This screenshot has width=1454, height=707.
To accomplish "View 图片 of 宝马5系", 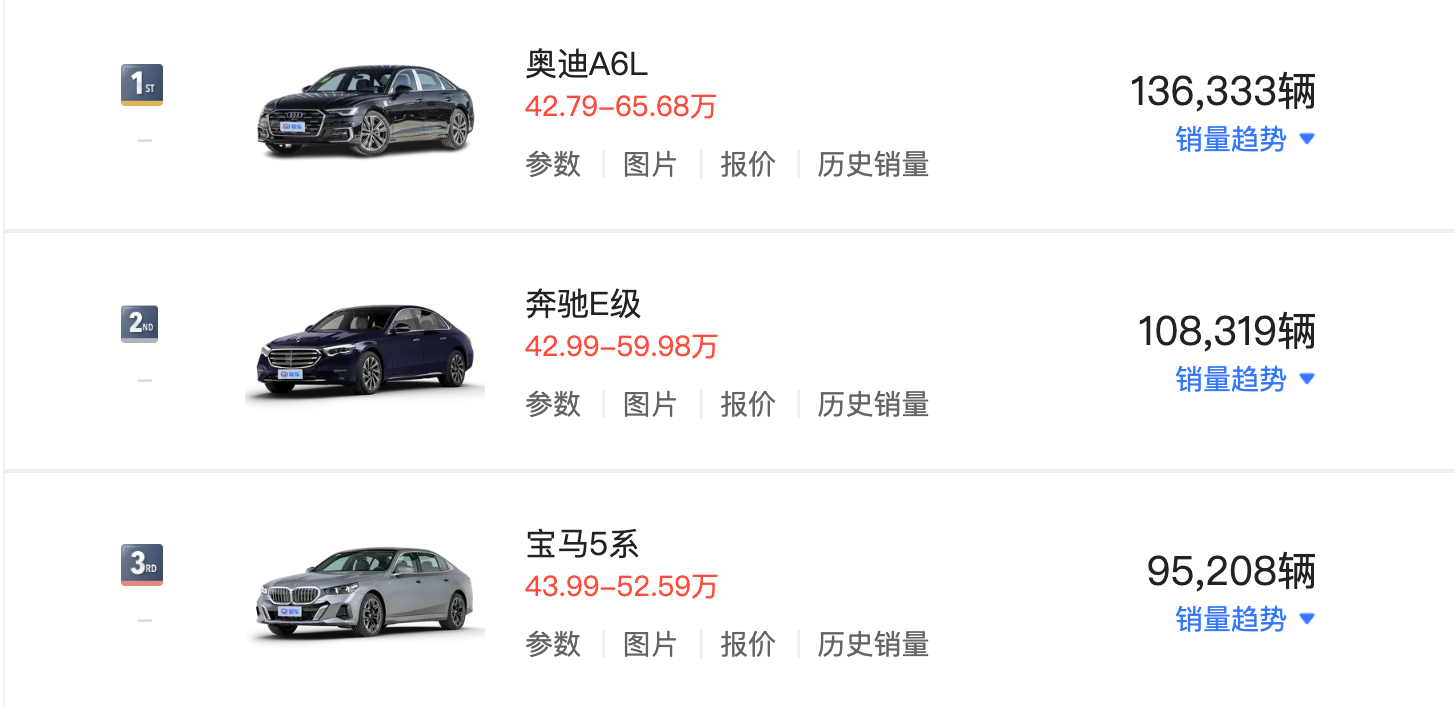I will point(650,644).
